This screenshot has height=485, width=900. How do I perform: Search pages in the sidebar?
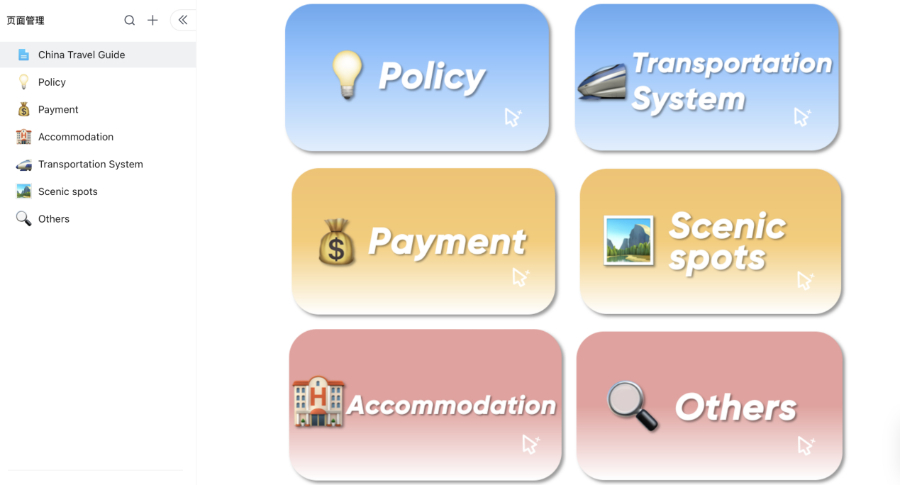click(130, 20)
